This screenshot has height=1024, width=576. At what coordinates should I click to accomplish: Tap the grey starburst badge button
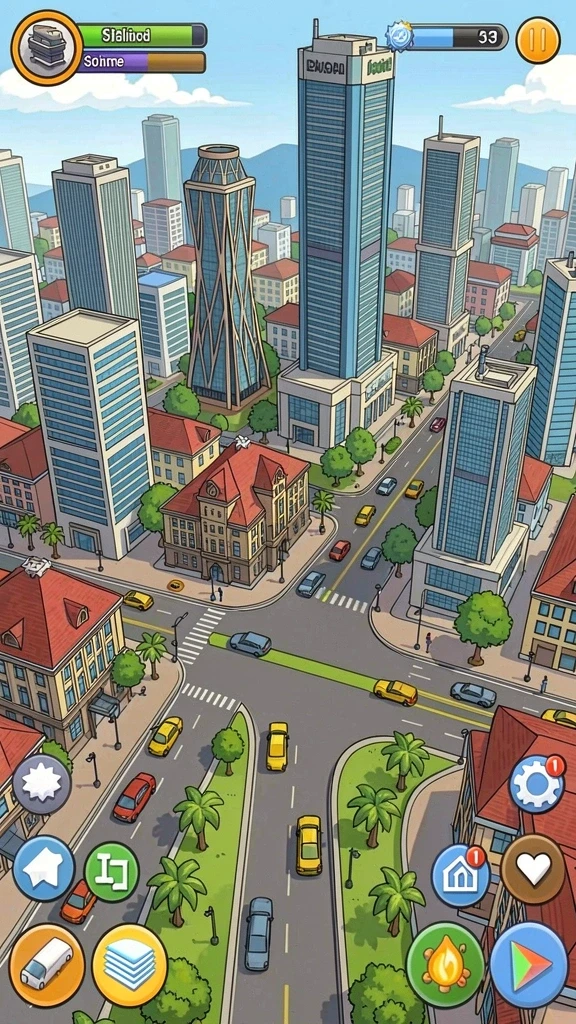[x=42, y=784]
